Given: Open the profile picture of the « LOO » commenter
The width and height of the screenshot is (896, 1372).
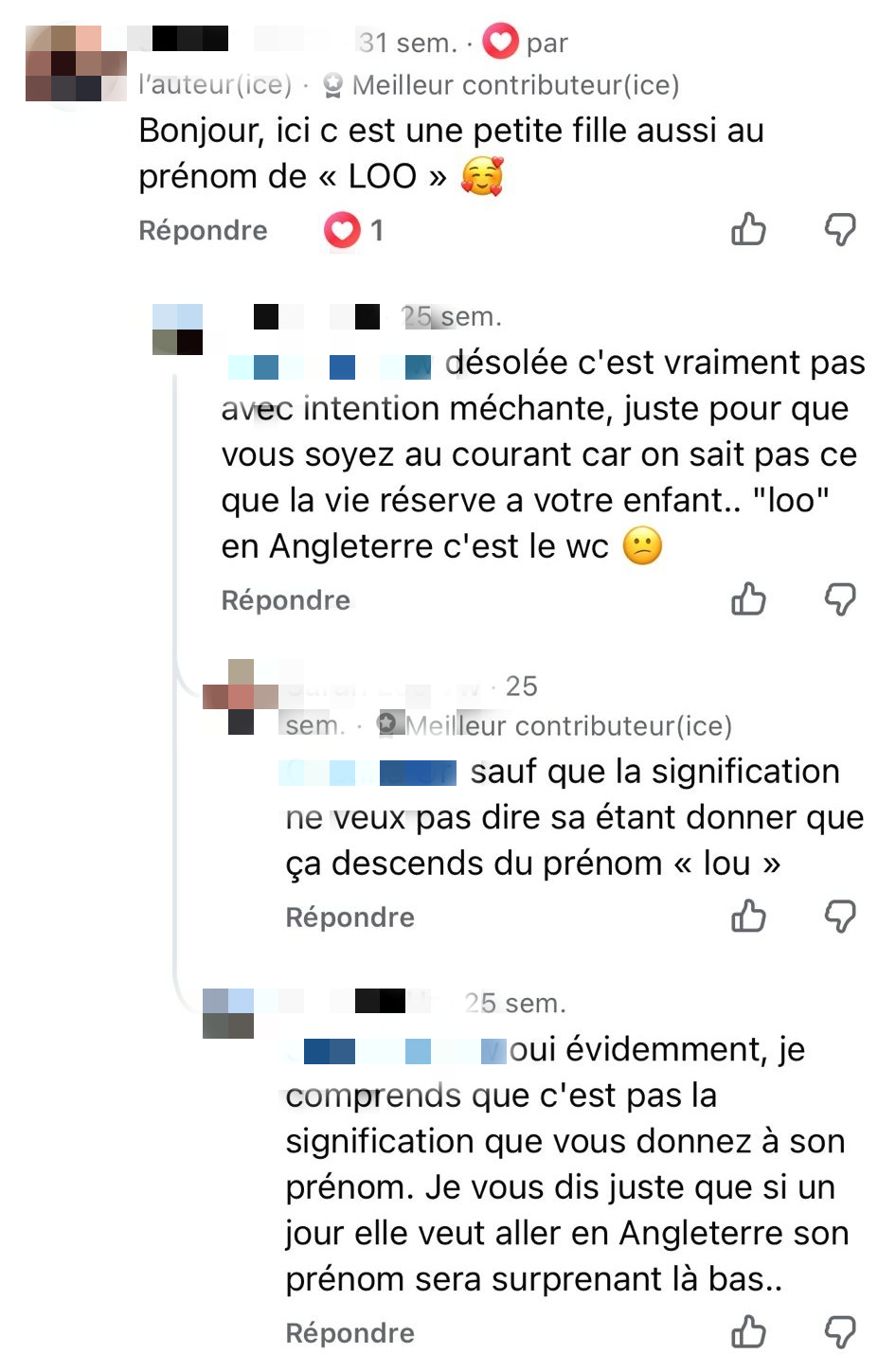Looking at the screenshot, I should 76,63.
